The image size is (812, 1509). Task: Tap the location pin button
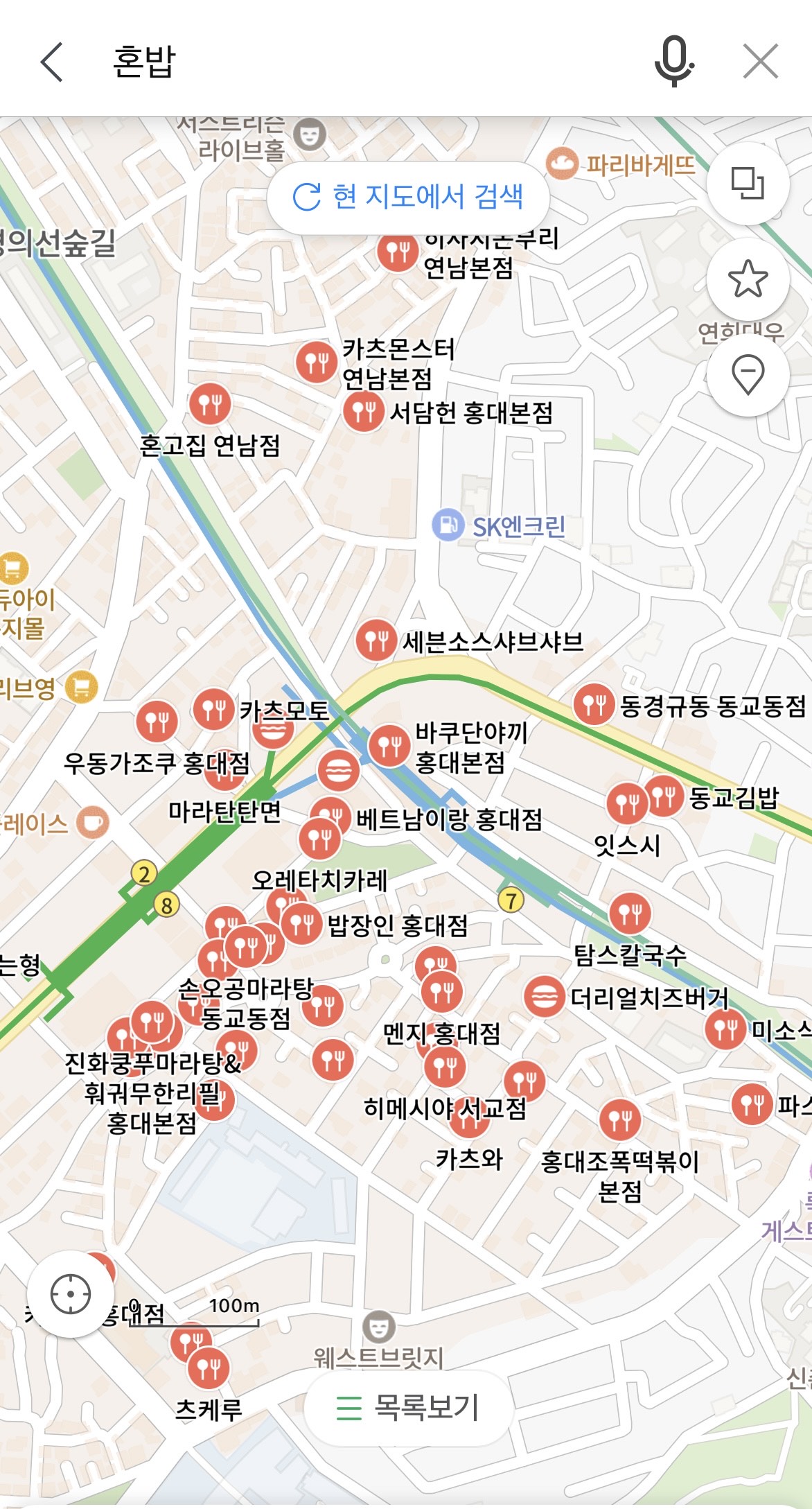point(748,374)
